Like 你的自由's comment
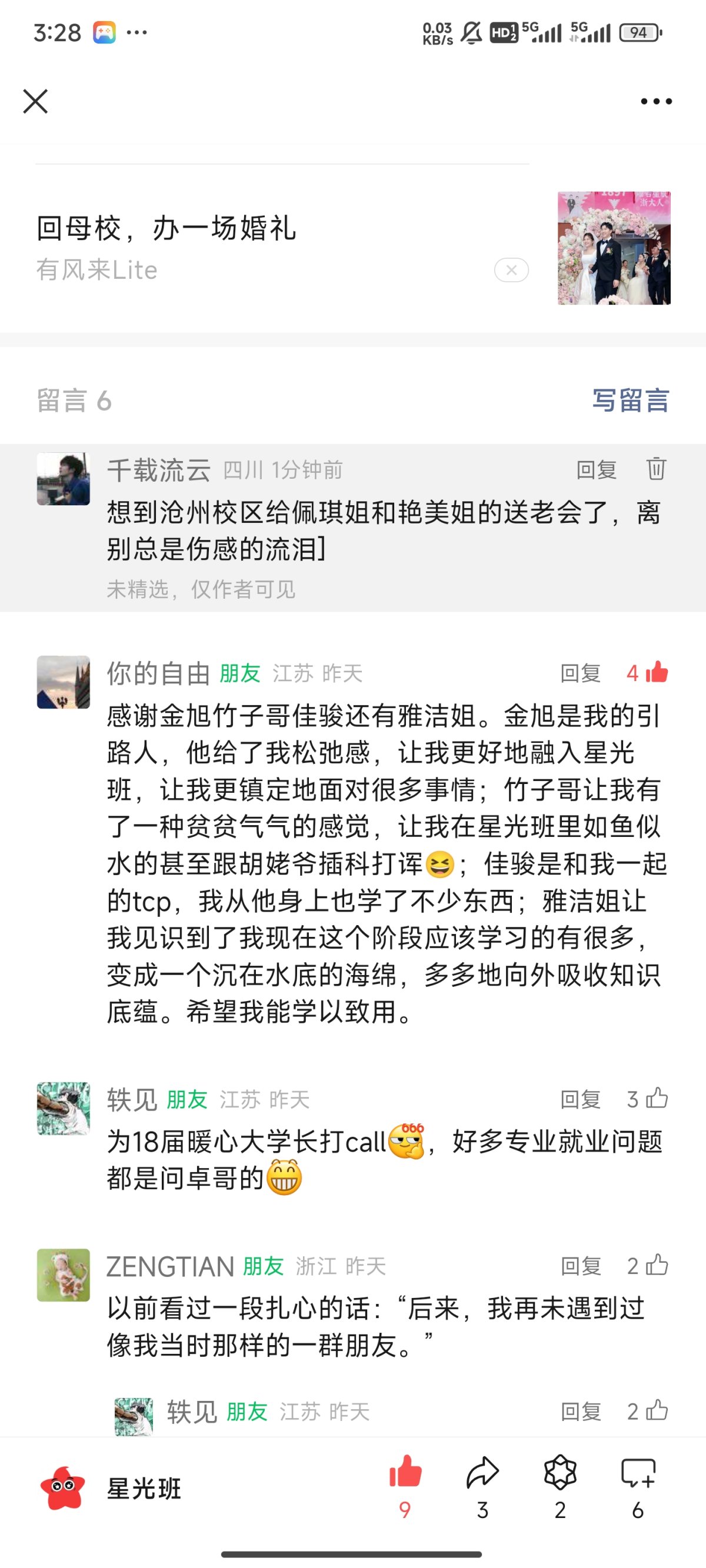The height and width of the screenshot is (1568, 706). click(656, 673)
